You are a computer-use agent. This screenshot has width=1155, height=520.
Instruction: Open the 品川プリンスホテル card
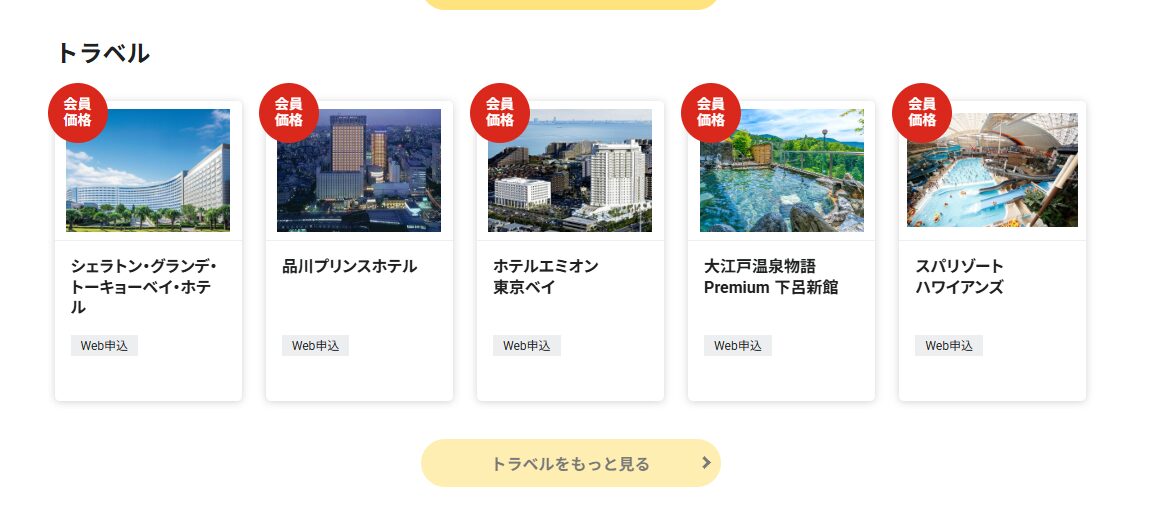[359, 250]
